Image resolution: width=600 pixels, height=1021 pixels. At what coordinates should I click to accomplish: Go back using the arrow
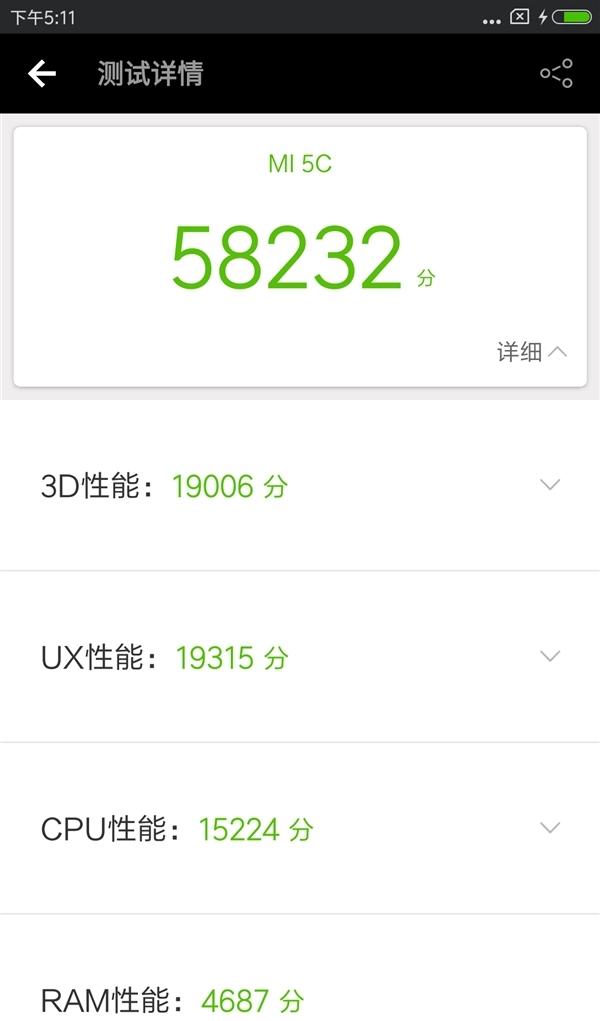41,73
